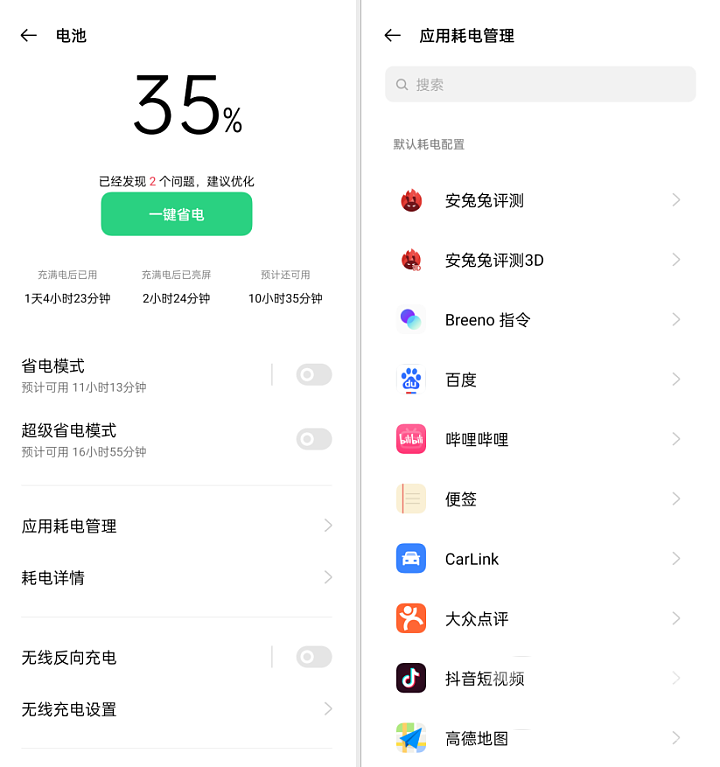Tap the 一键省电 button
The height and width of the screenshot is (767, 720).
tap(176, 214)
